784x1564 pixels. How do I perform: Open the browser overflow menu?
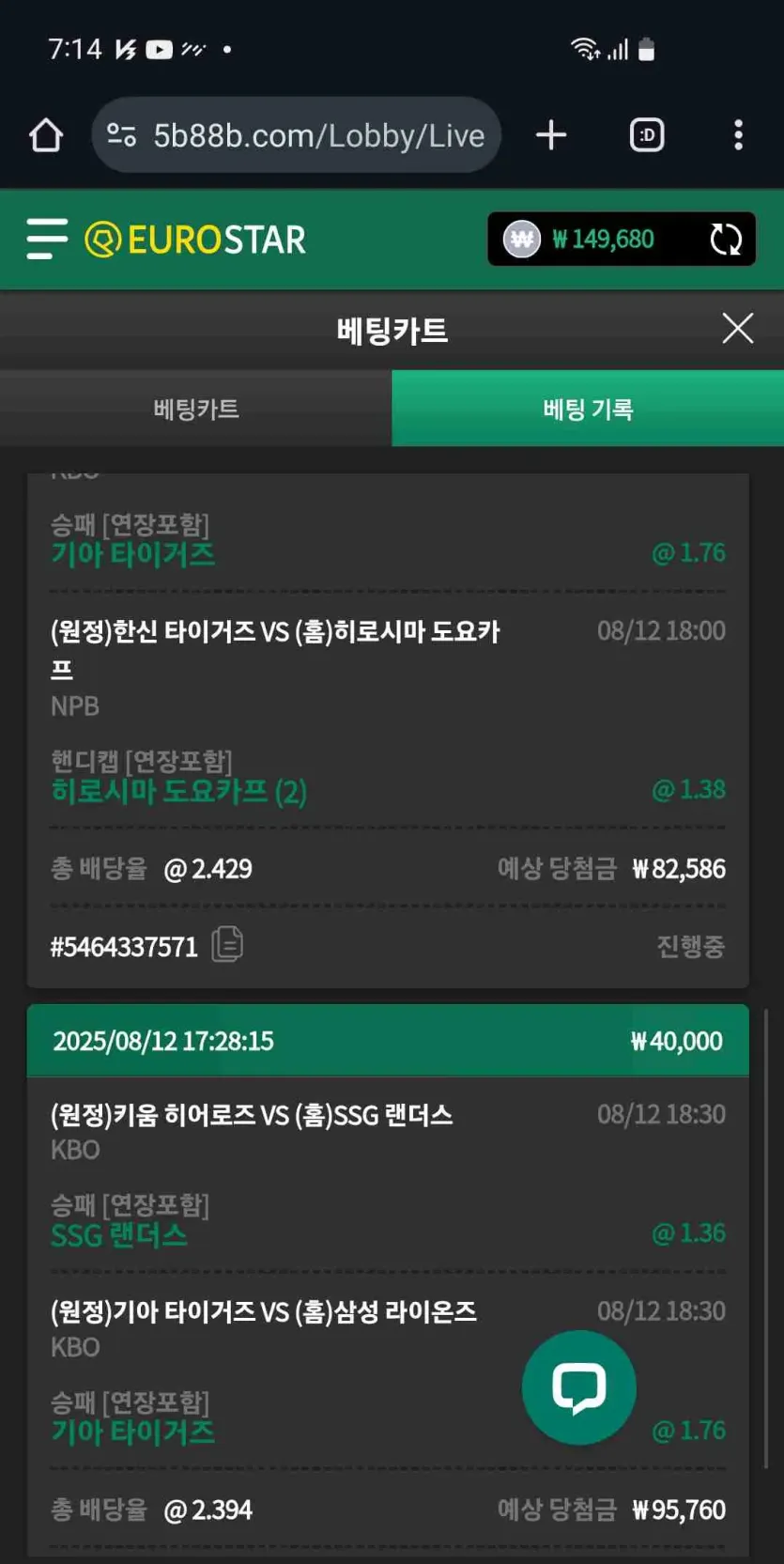[738, 135]
